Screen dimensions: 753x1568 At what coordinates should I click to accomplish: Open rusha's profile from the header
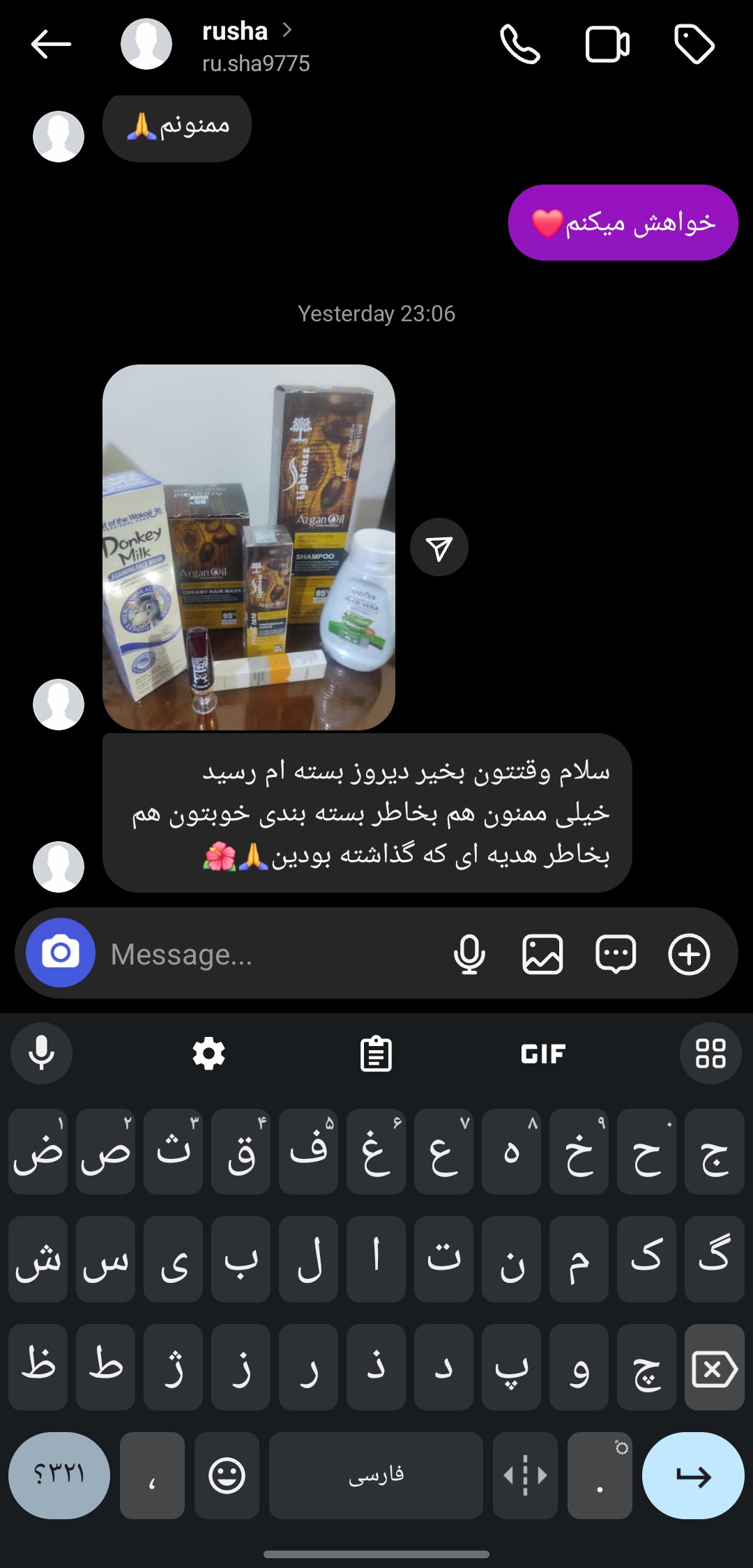tap(235, 31)
